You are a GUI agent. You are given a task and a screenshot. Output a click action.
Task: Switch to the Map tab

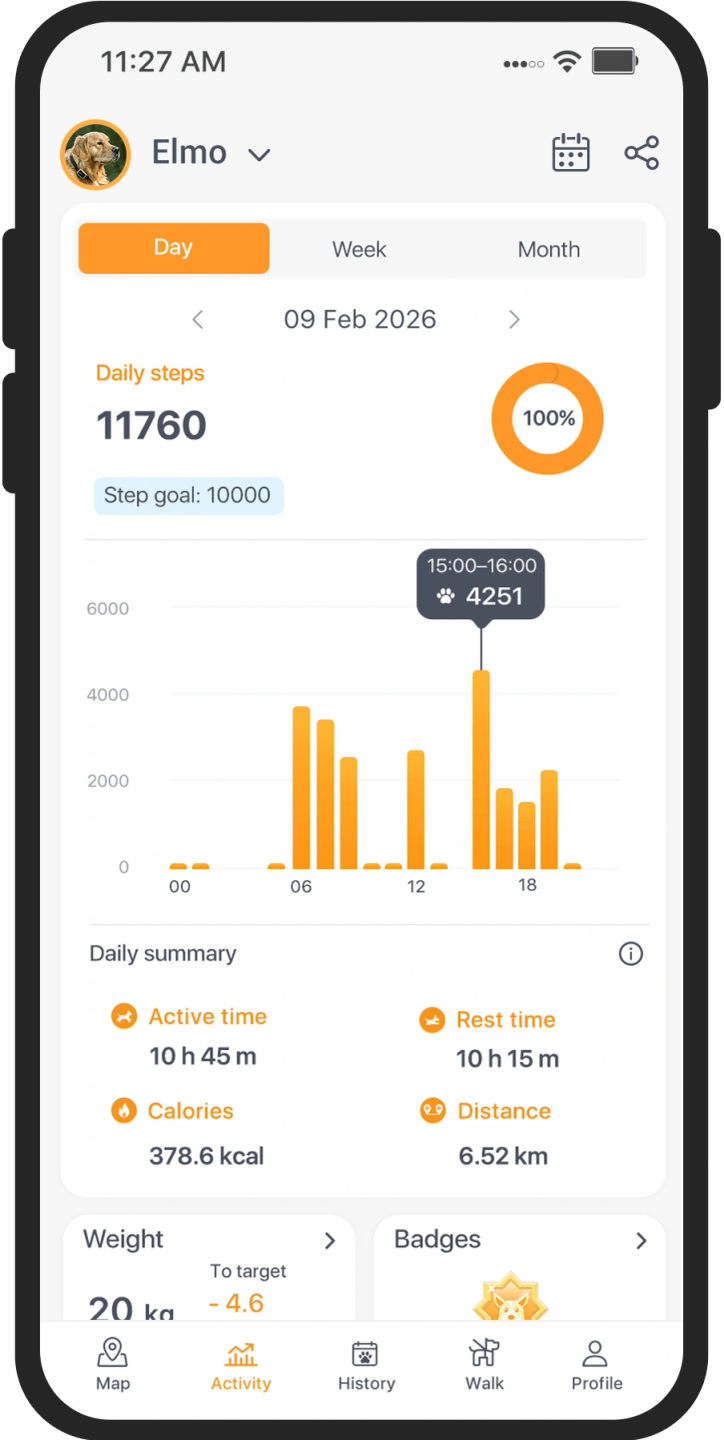113,1365
